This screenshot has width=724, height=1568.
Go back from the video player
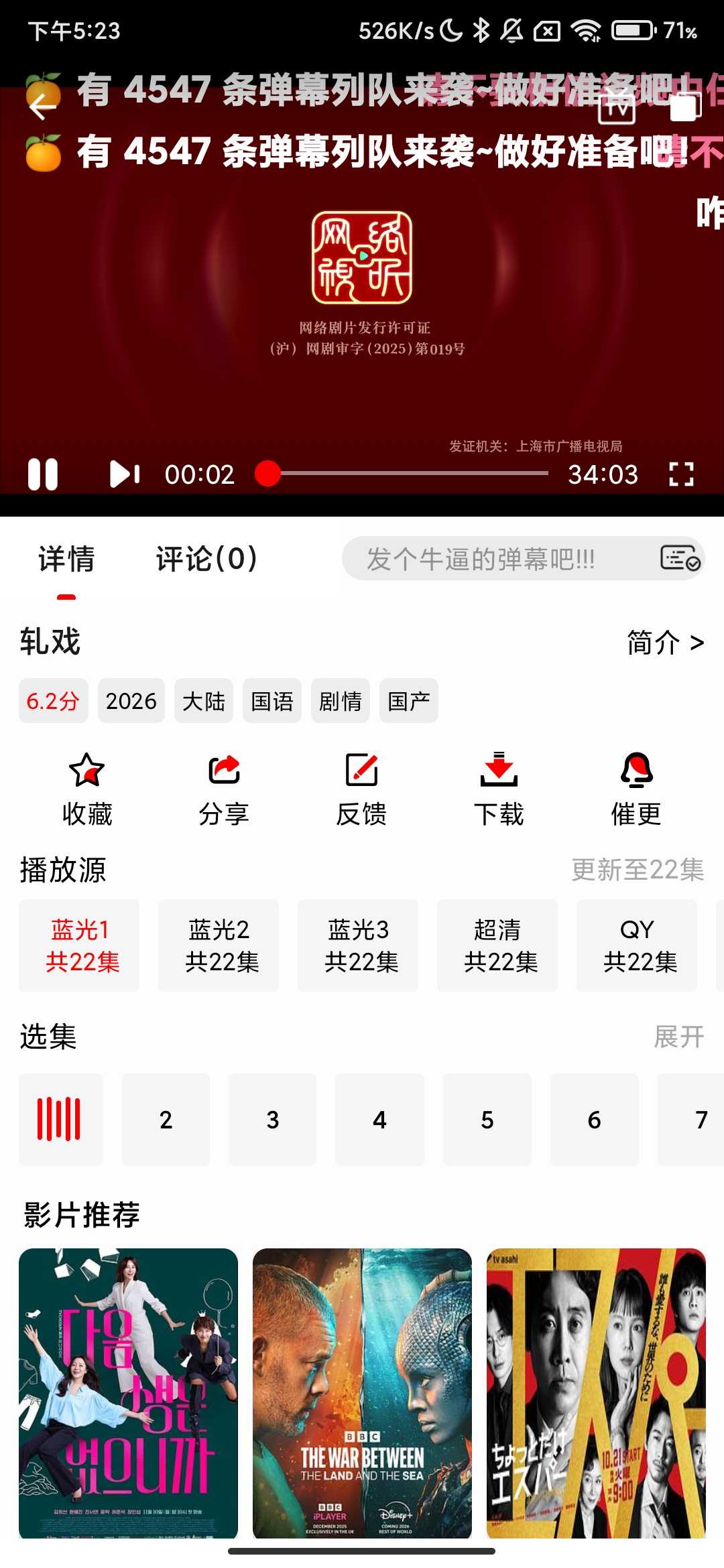tap(43, 107)
